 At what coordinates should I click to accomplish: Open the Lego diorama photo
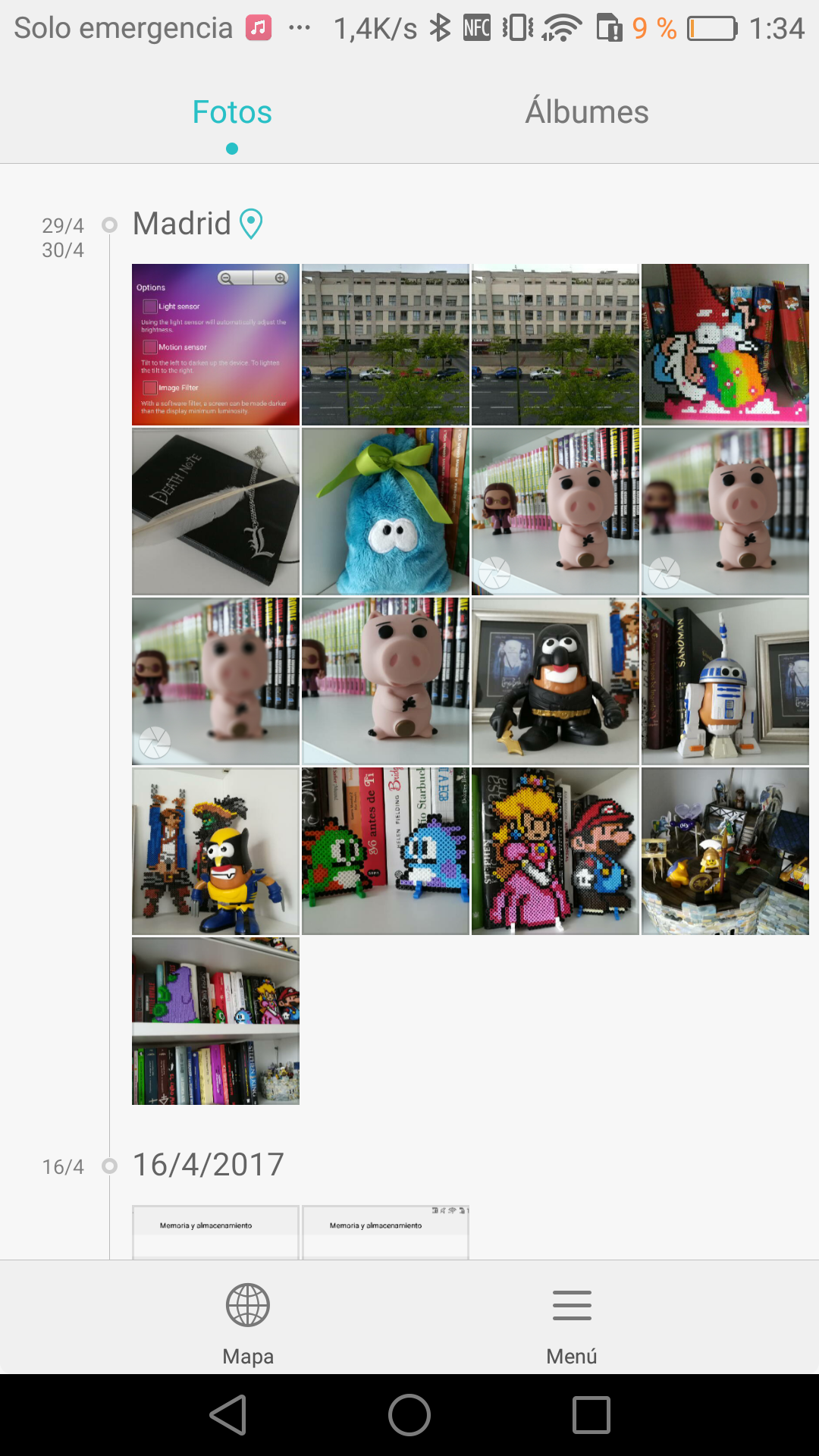725,851
